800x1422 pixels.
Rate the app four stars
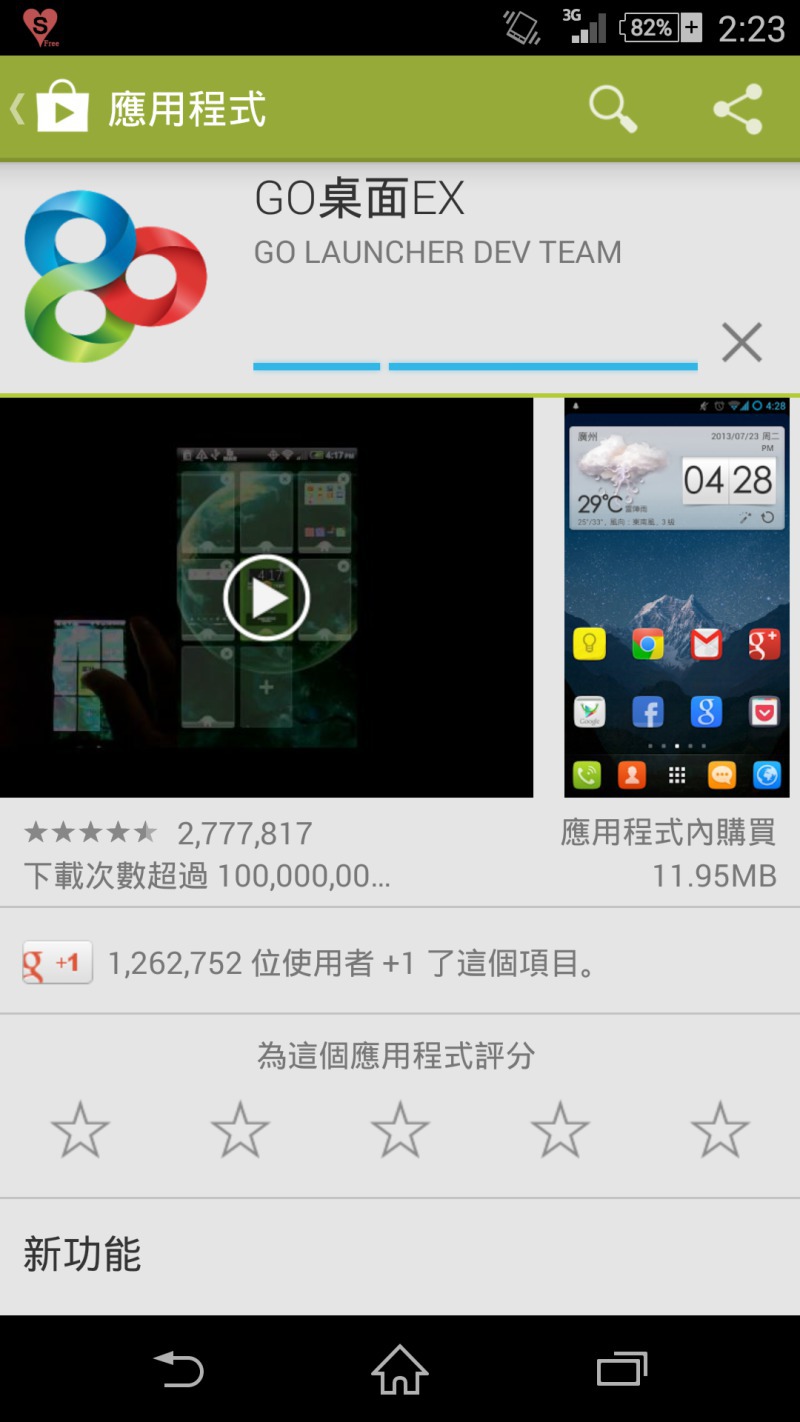(560, 1130)
